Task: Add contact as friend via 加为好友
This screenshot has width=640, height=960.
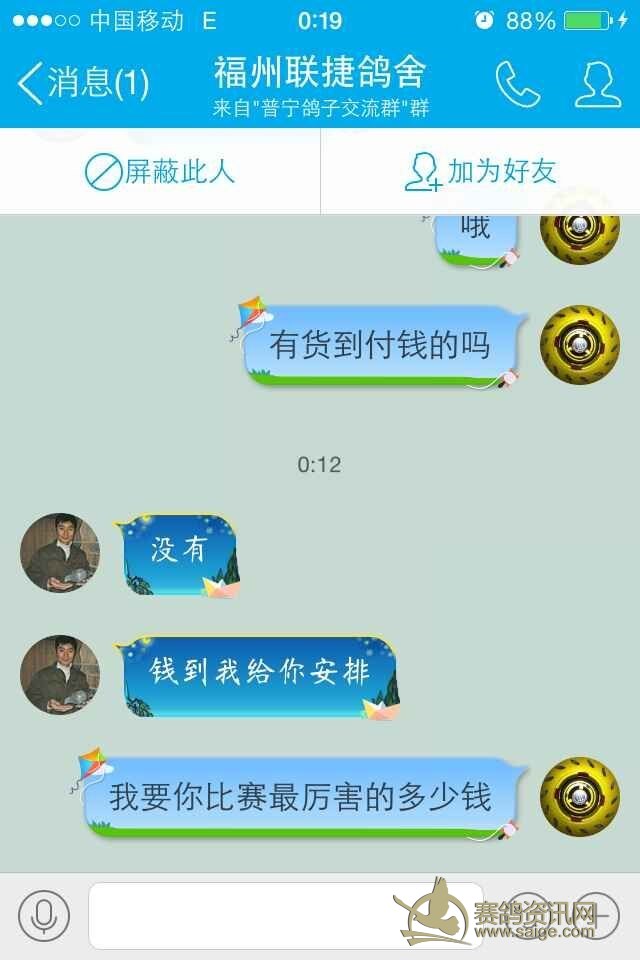Action: point(480,172)
